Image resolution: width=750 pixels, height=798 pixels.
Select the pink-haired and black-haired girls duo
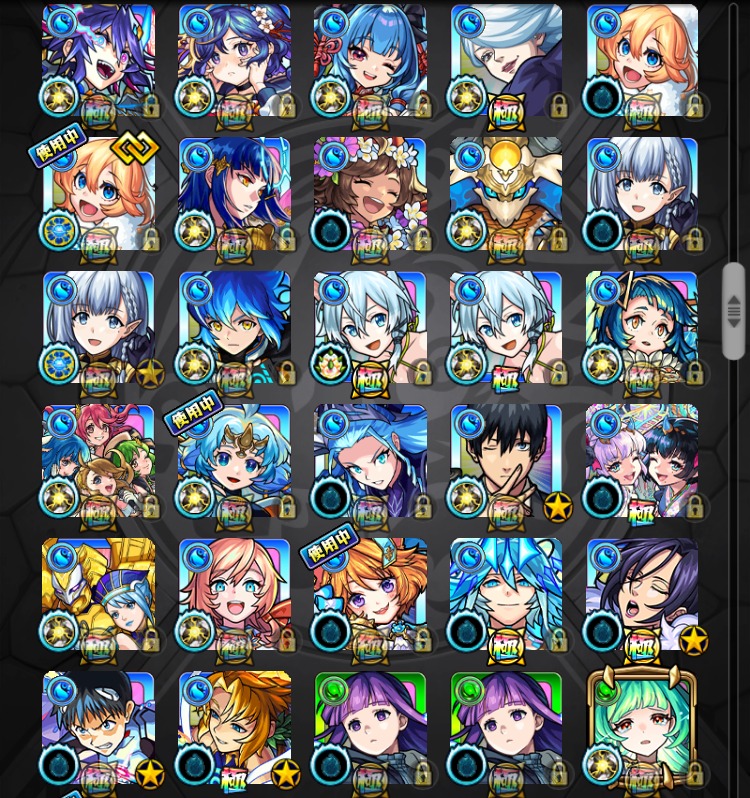(642, 461)
